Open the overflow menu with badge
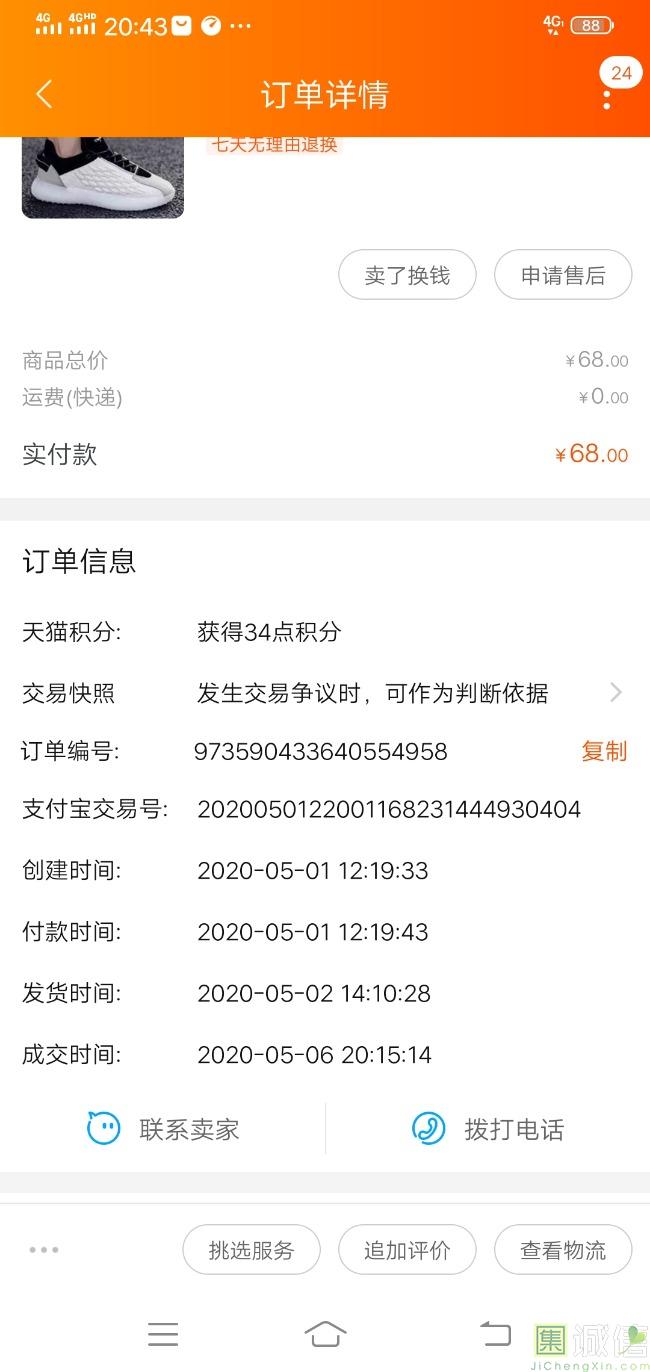The width and height of the screenshot is (650, 1372). pyautogui.click(x=607, y=95)
